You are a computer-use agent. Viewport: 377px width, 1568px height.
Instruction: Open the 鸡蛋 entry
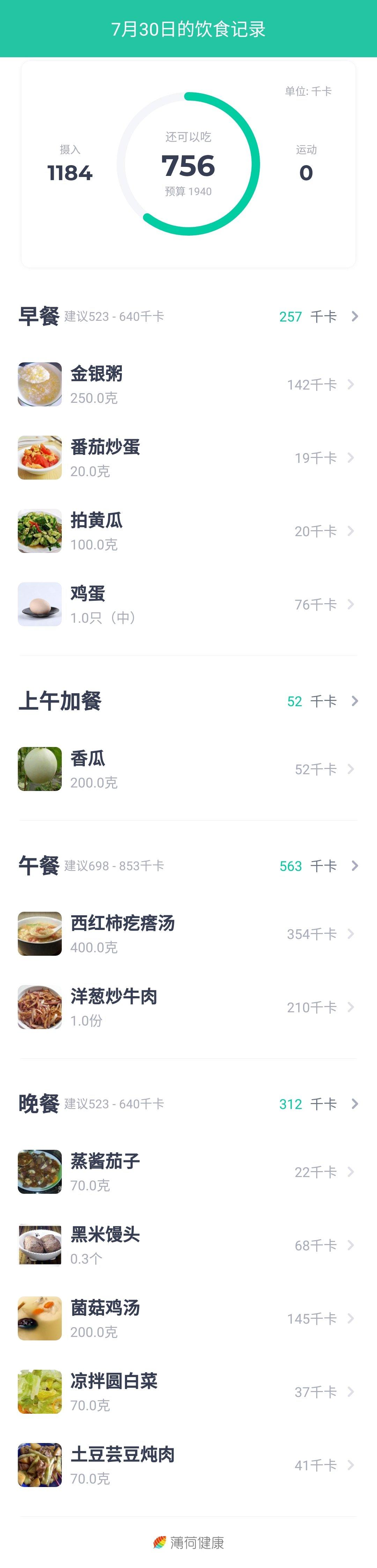point(188,605)
